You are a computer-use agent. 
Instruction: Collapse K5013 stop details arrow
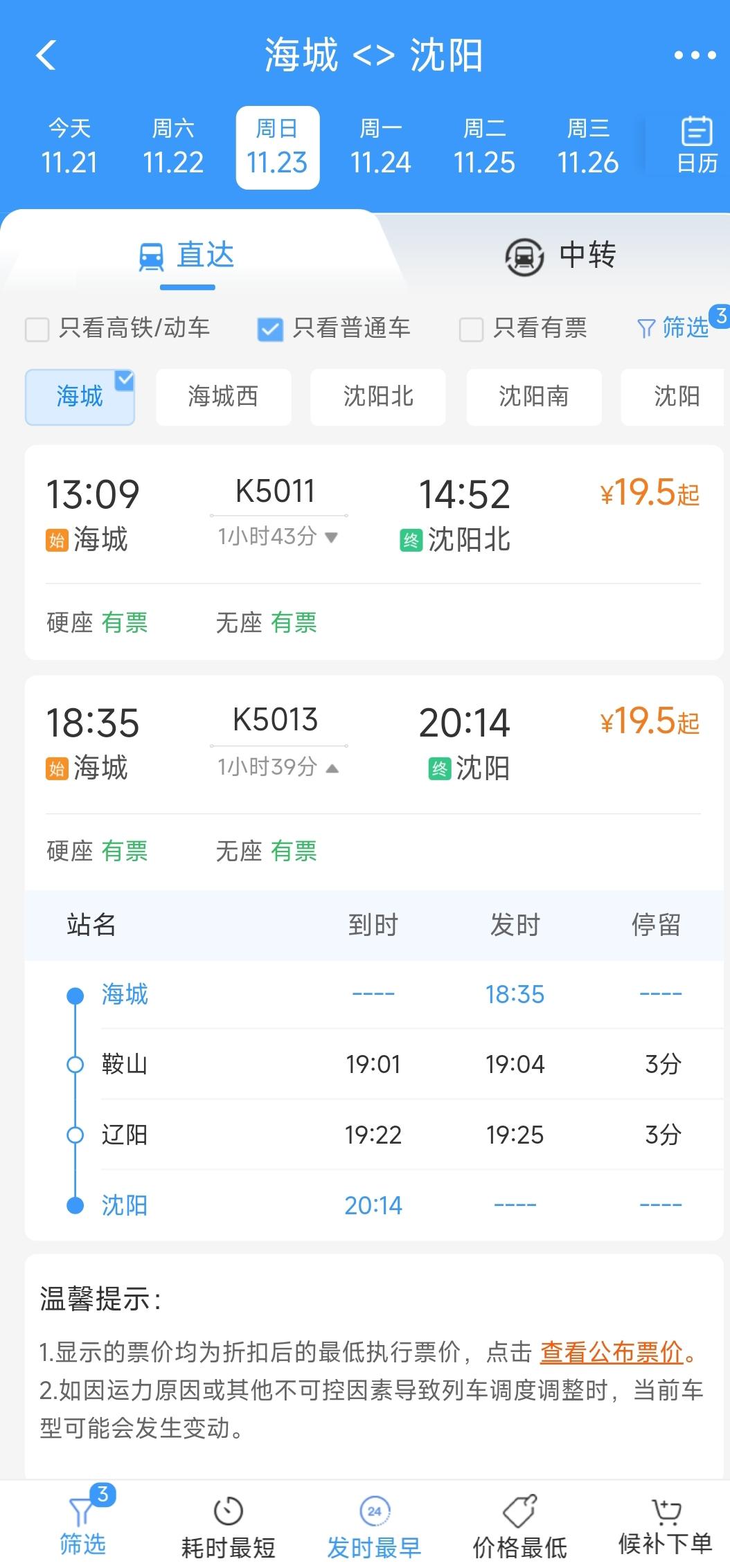[334, 767]
